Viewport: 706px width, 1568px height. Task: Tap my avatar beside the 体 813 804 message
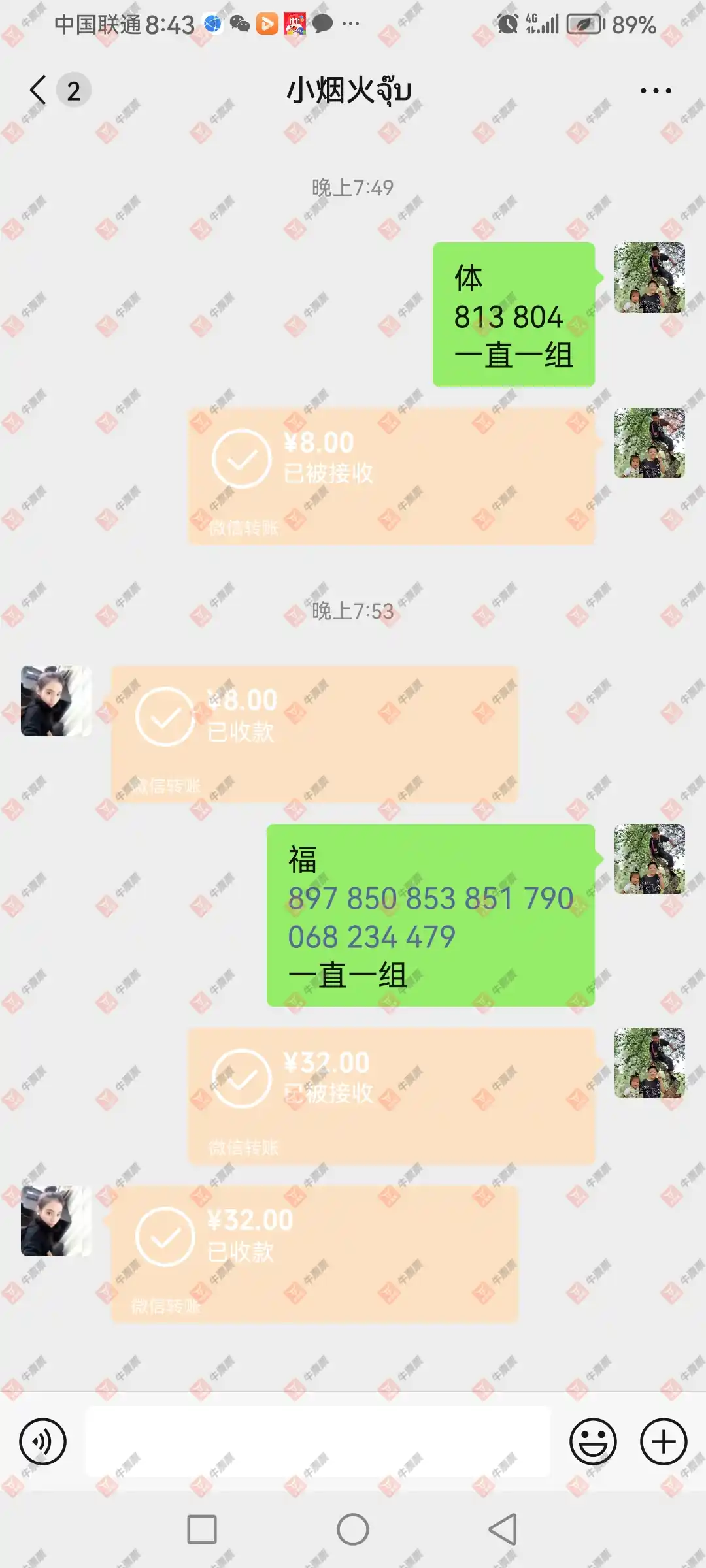coord(649,278)
